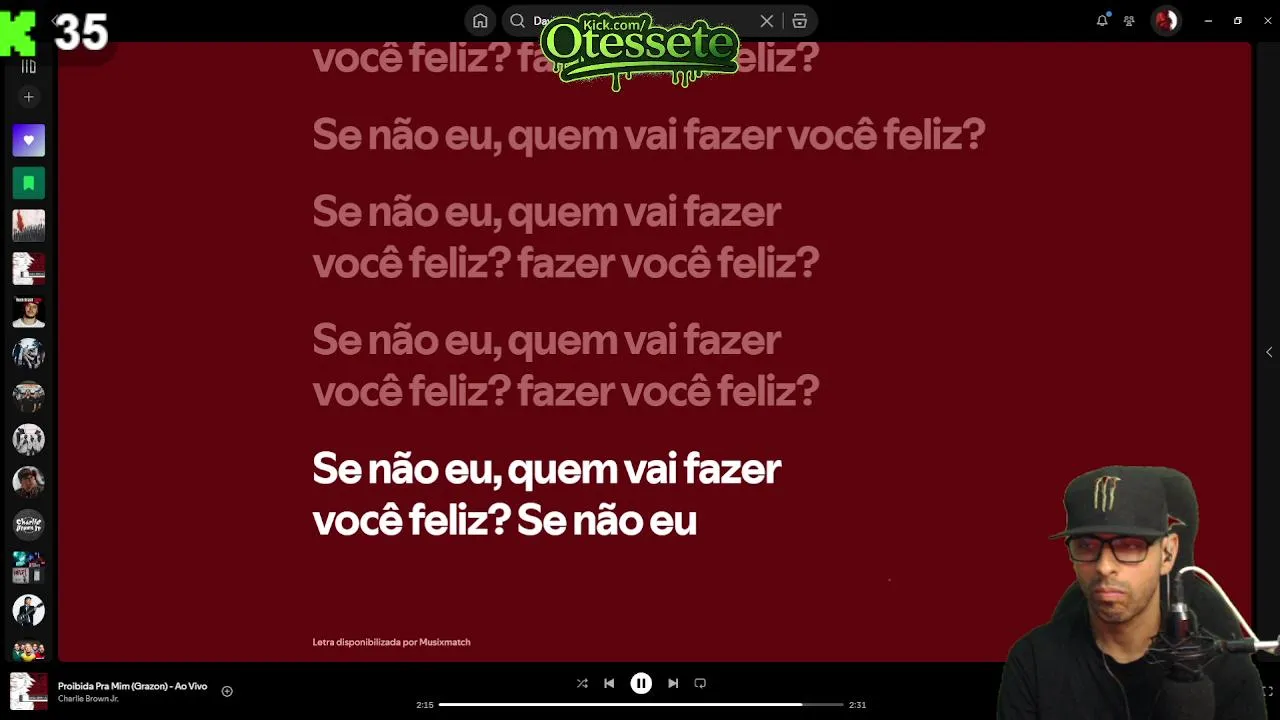Skip to the previous track
Screen dimensions: 1280x720
pos(609,683)
